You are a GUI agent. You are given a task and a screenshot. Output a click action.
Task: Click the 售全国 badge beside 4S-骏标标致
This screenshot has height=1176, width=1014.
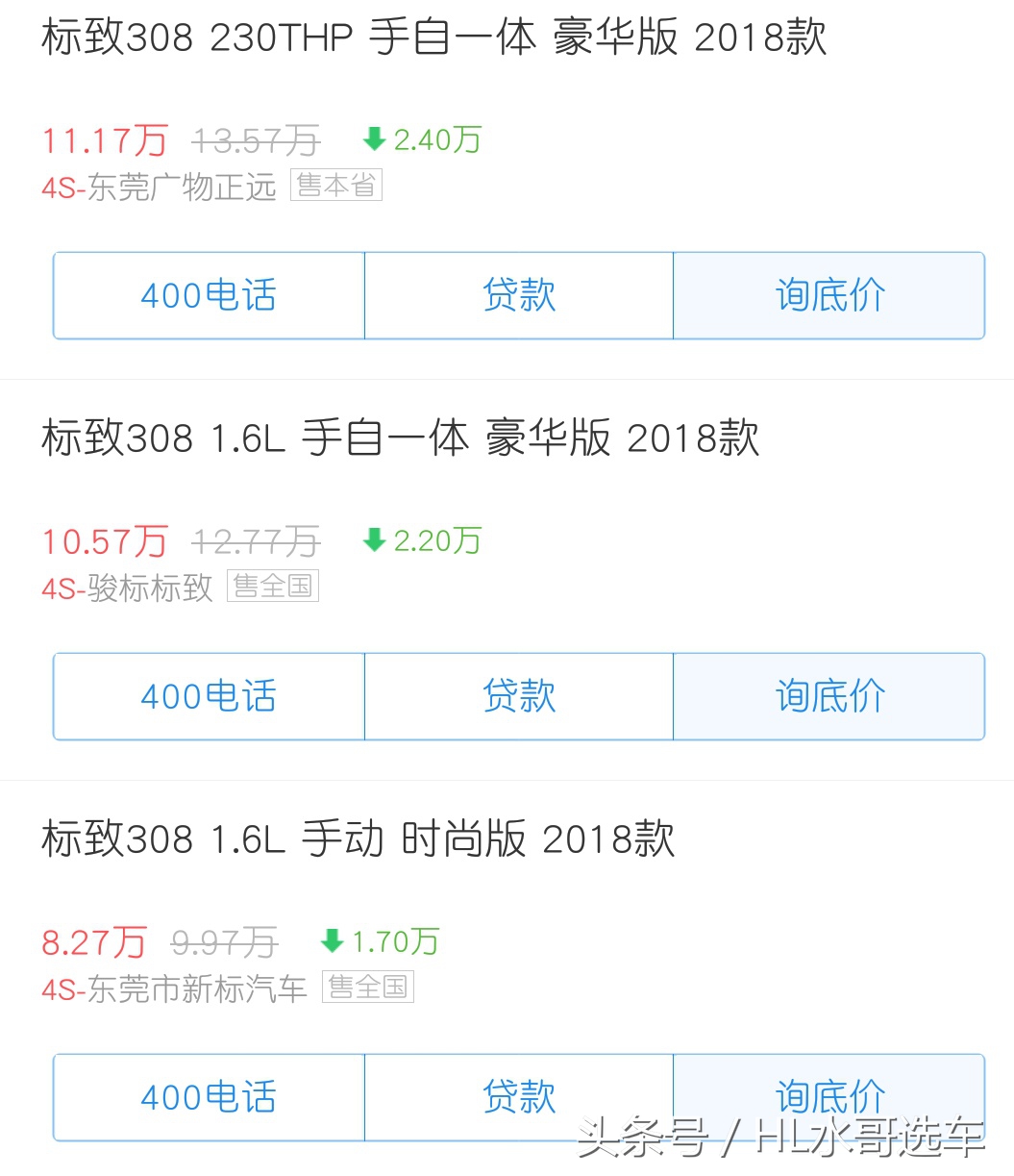point(272,586)
